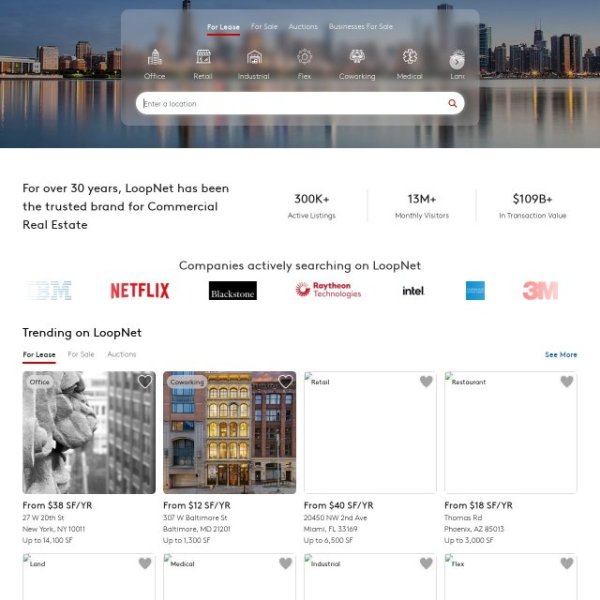Show more property types with the arrow
Image resolution: width=600 pixels, height=600 pixels.
(x=457, y=61)
